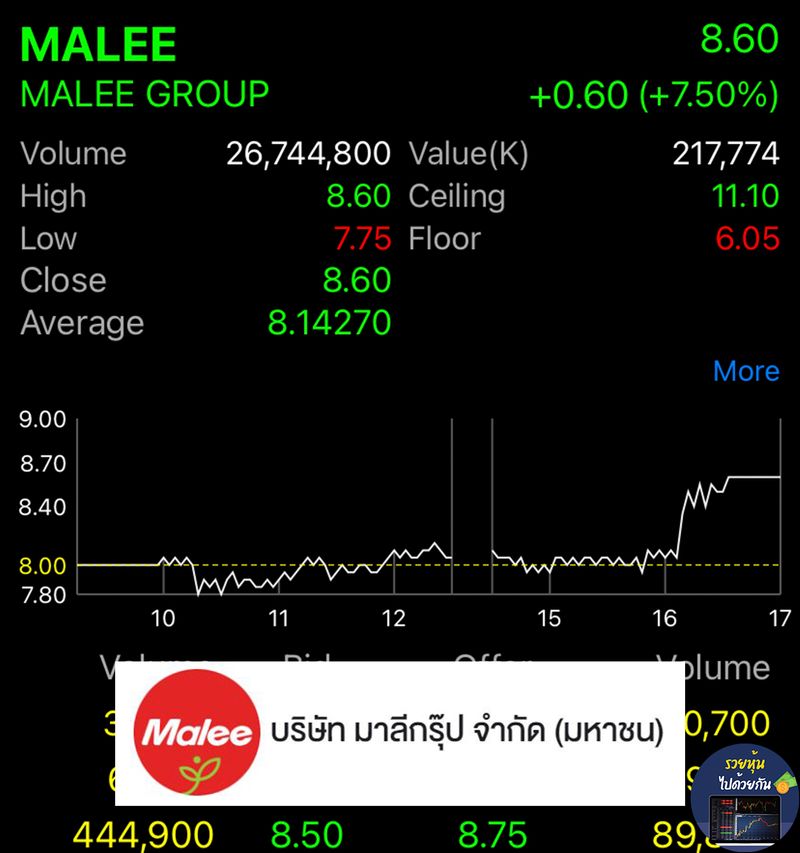Click the Volume value 26,744,800
Image resolution: width=800 pixels, height=853 pixels.
point(311,153)
